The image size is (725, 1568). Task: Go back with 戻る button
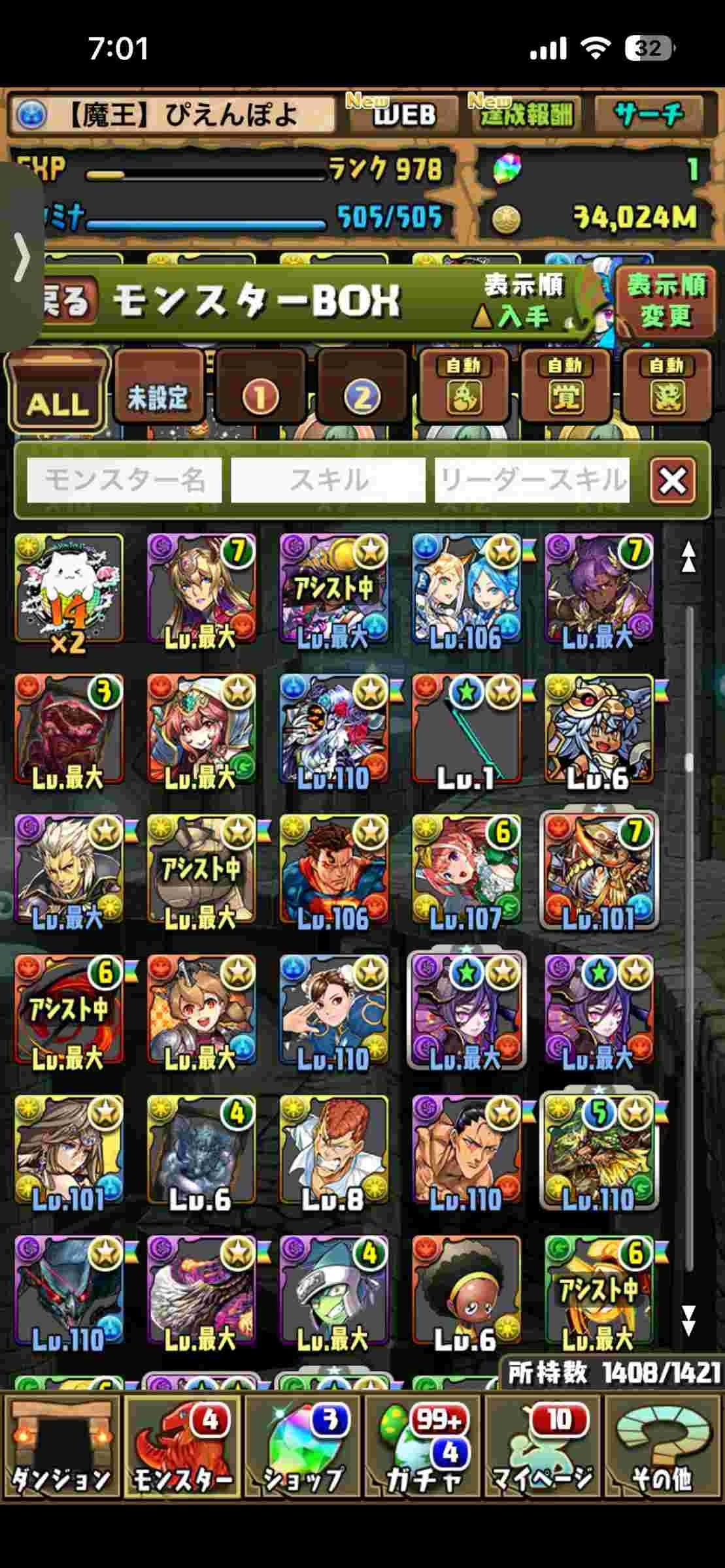pyautogui.click(x=64, y=302)
